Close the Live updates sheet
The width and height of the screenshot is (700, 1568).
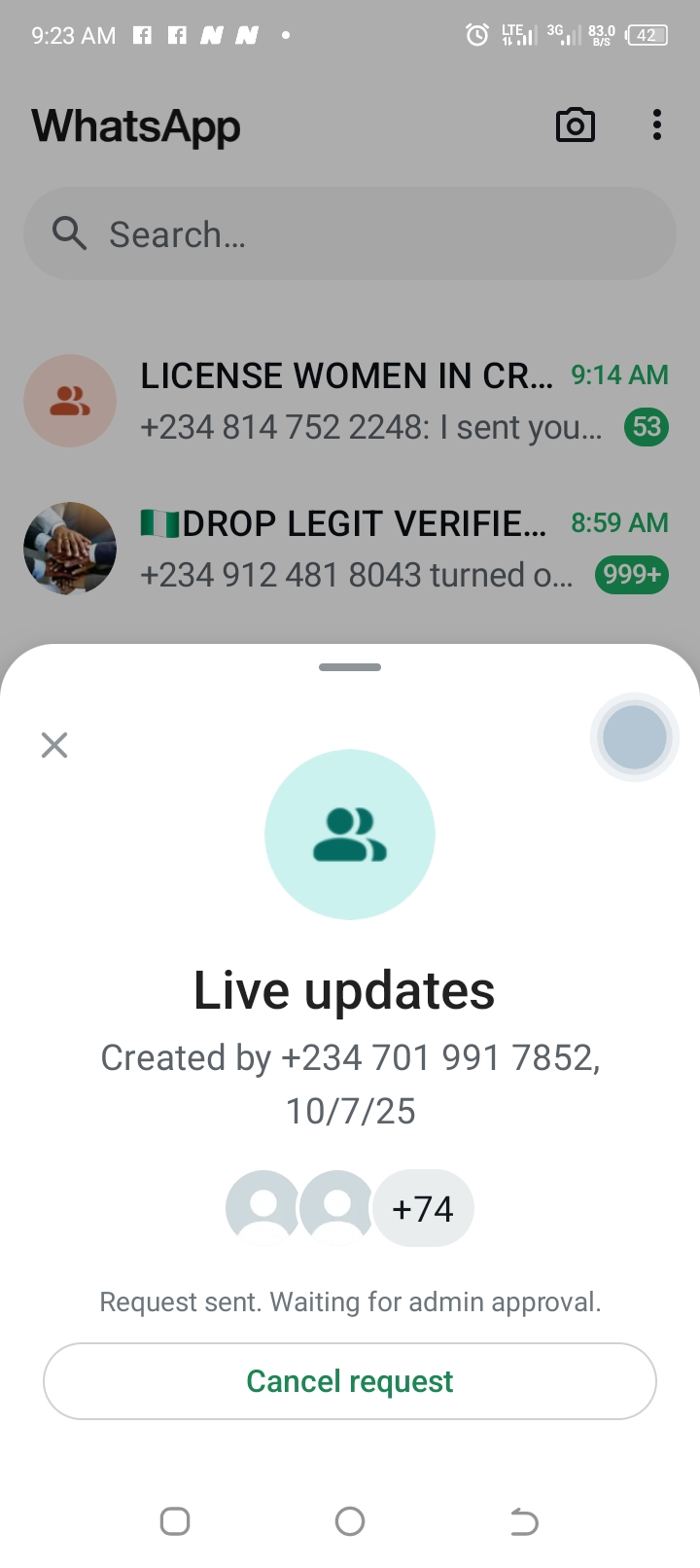54,745
